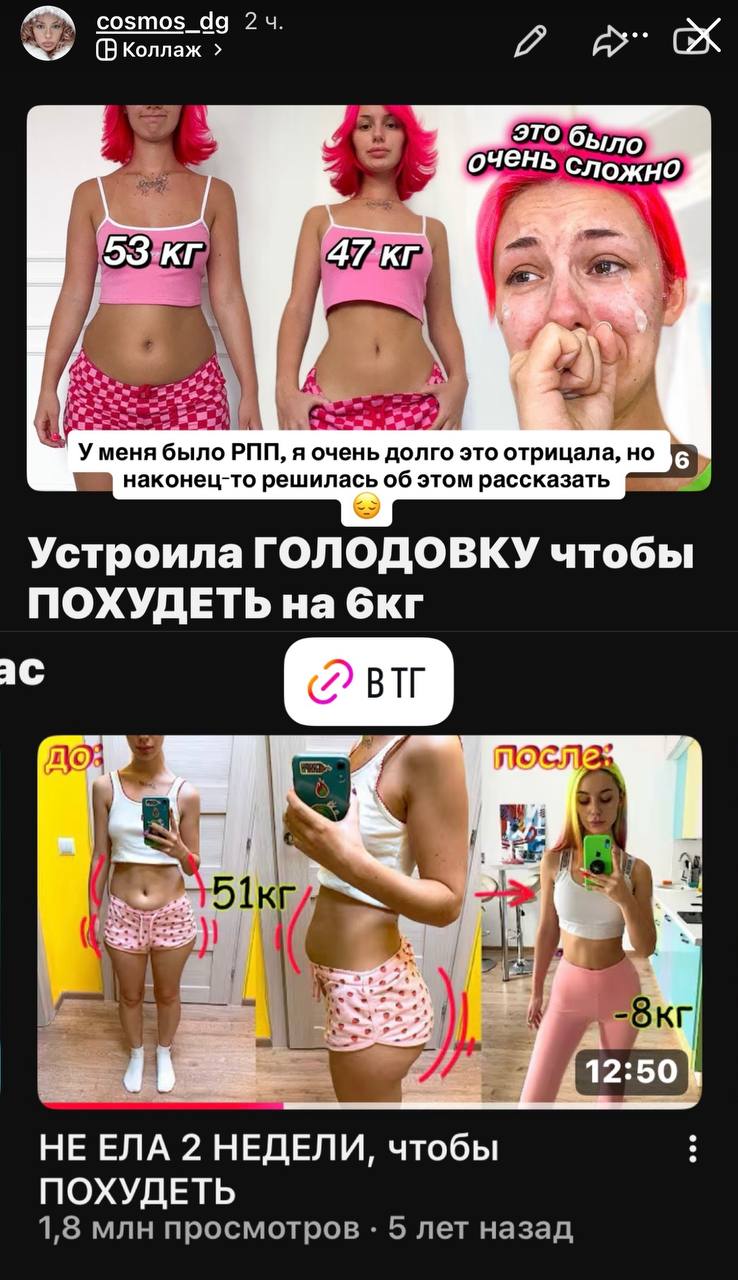738x1280 pixels.
Task: Tap the pencil edit icon
Action: (x=530, y=39)
